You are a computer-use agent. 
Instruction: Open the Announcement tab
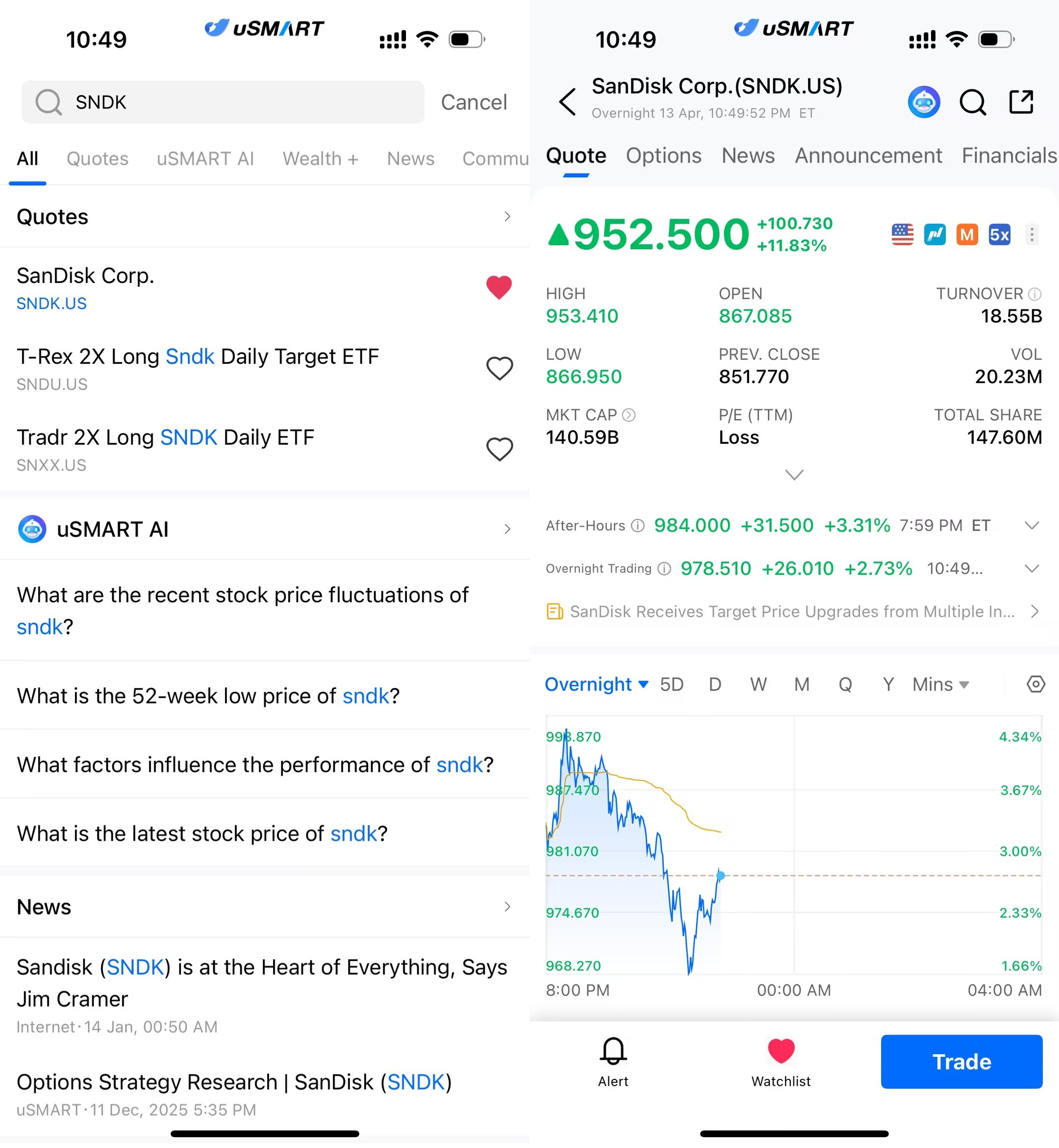[868, 156]
